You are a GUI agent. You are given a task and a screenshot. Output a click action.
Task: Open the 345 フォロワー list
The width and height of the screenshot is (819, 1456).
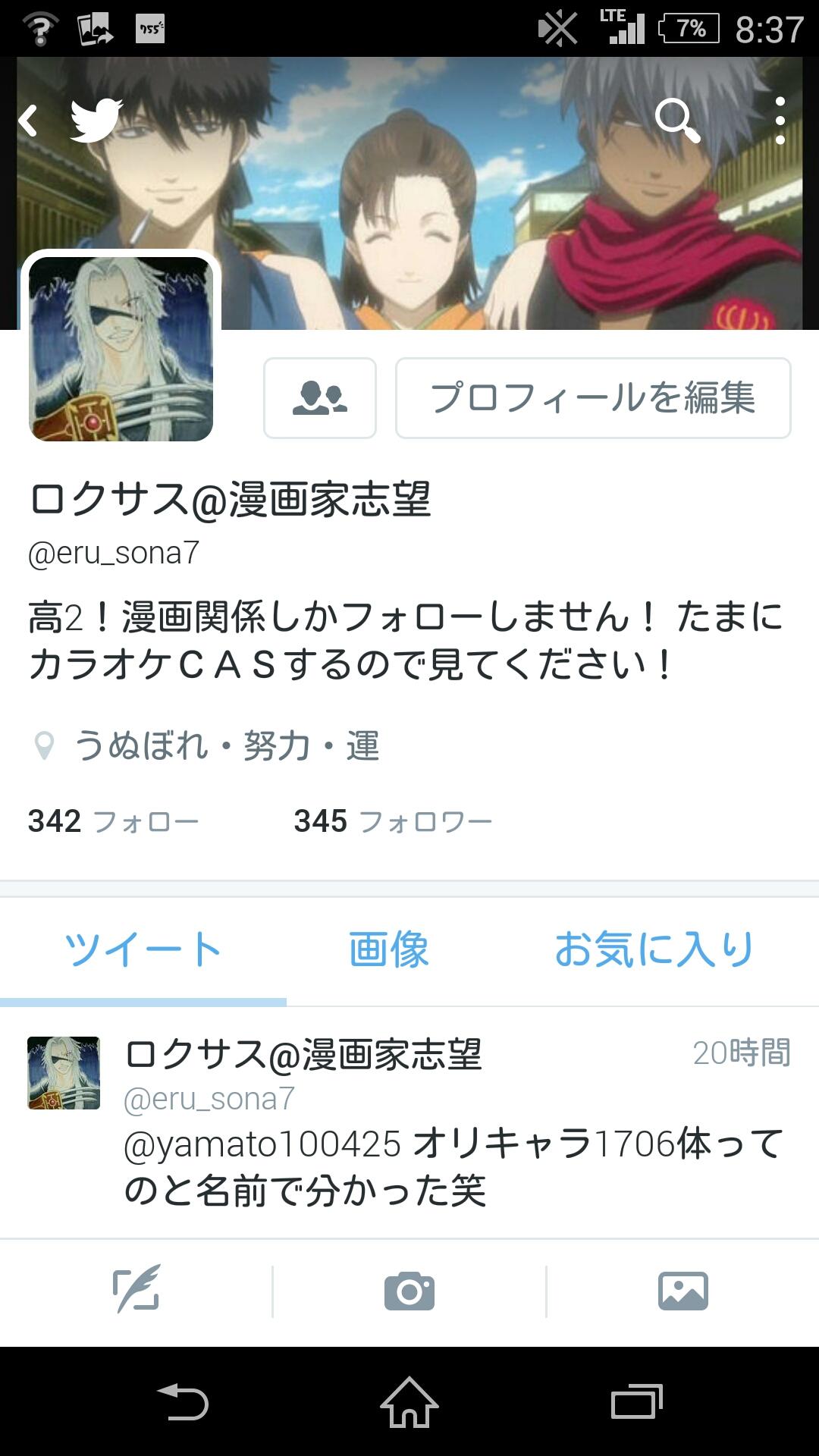click(392, 820)
